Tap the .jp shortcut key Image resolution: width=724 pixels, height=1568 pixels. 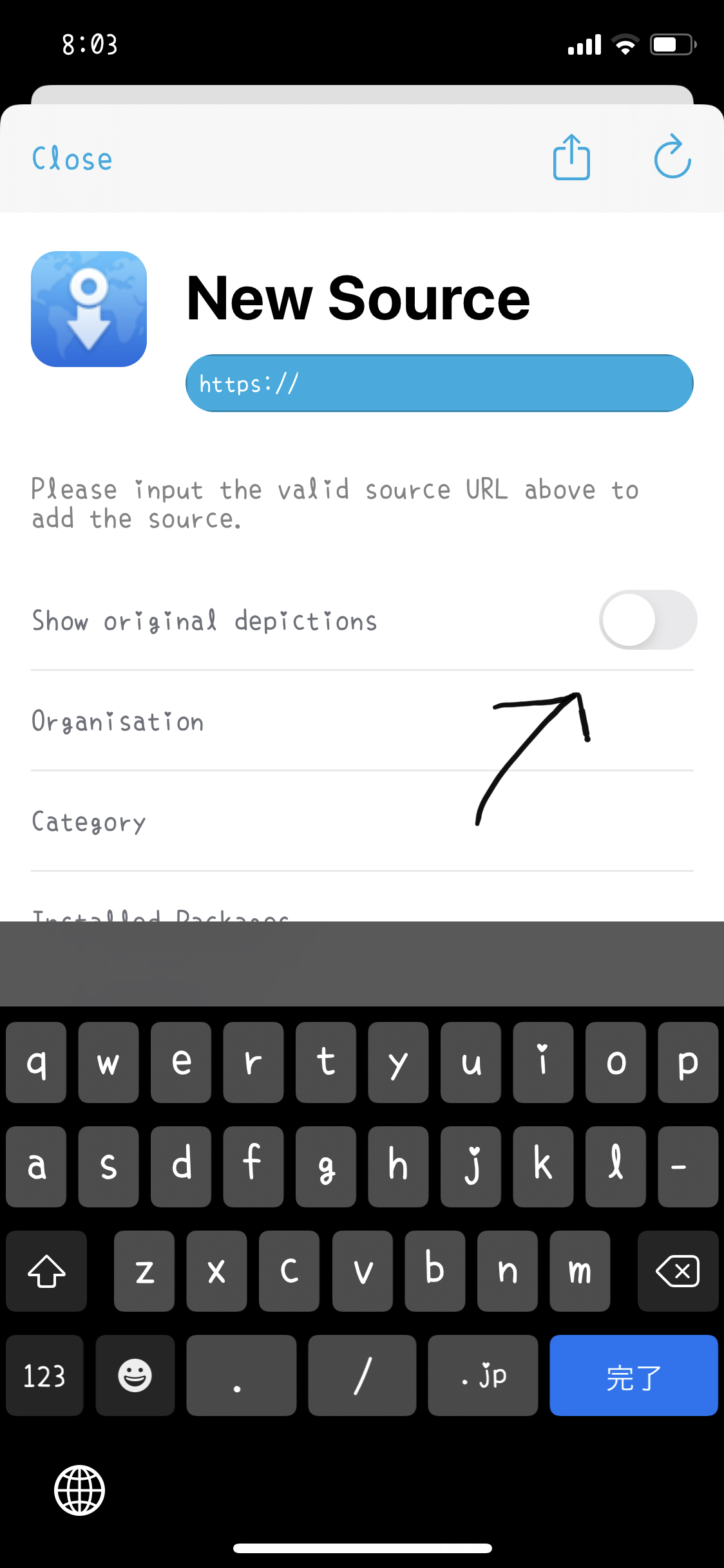tap(482, 1375)
